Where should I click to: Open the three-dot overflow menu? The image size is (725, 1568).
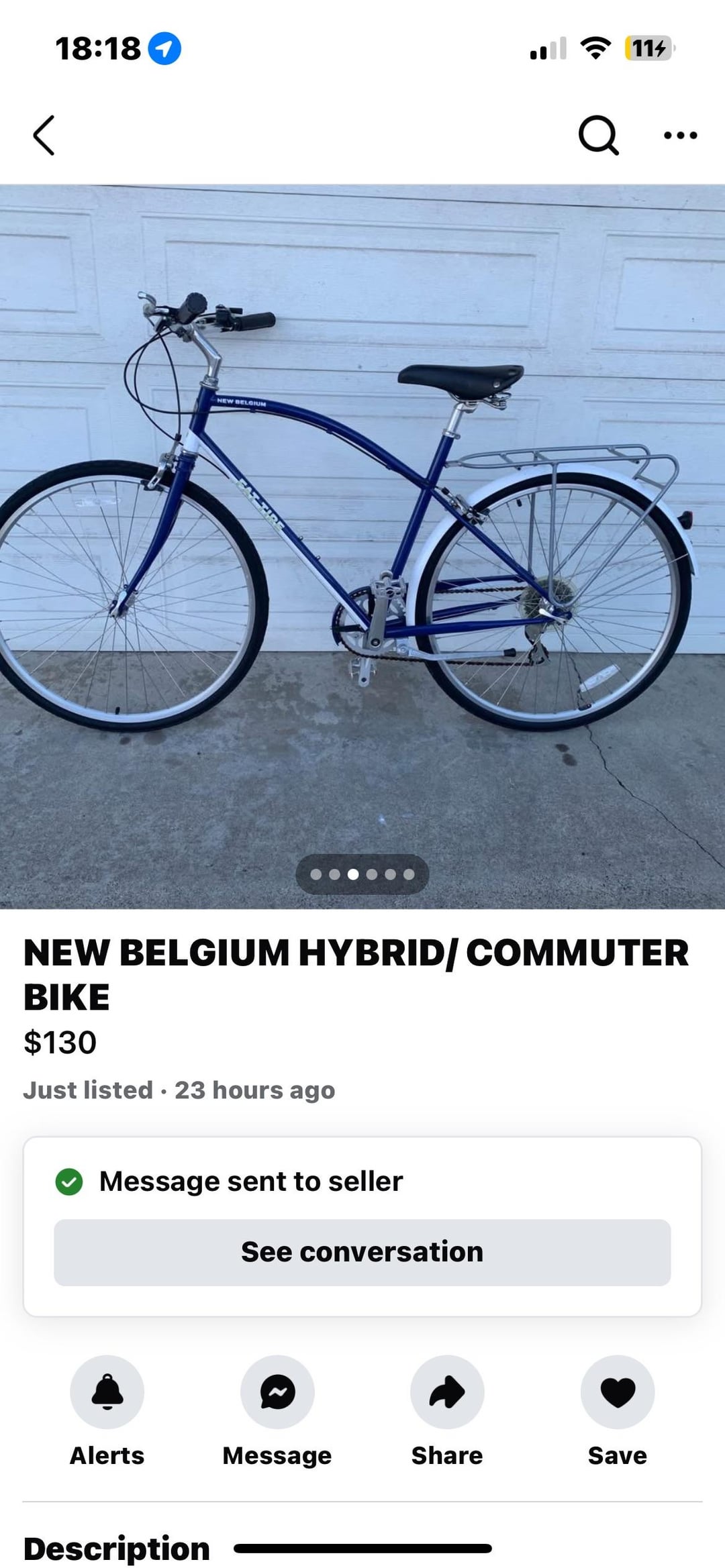[x=680, y=136]
